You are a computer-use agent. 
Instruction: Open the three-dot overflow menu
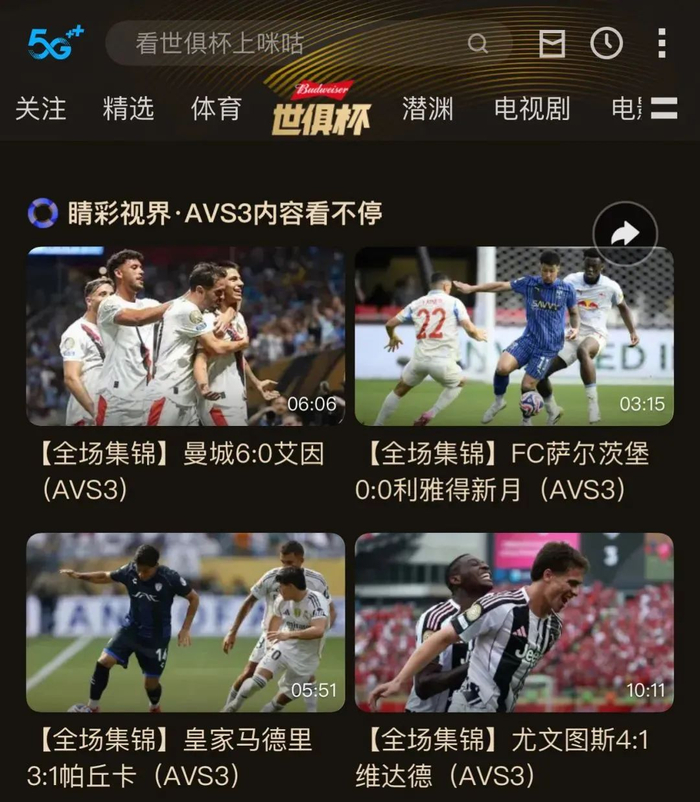tap(661, 43)
